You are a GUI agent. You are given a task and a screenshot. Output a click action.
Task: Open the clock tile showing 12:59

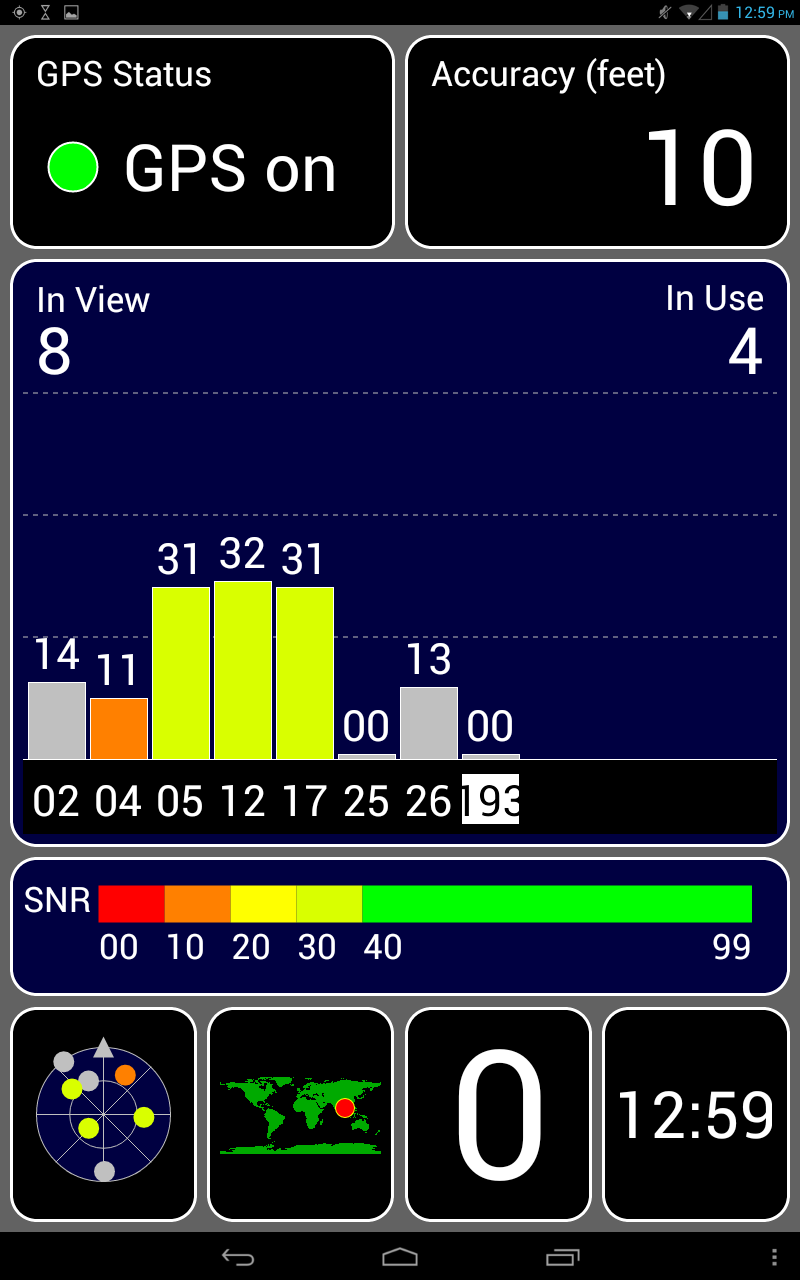tap(695, 1114)
